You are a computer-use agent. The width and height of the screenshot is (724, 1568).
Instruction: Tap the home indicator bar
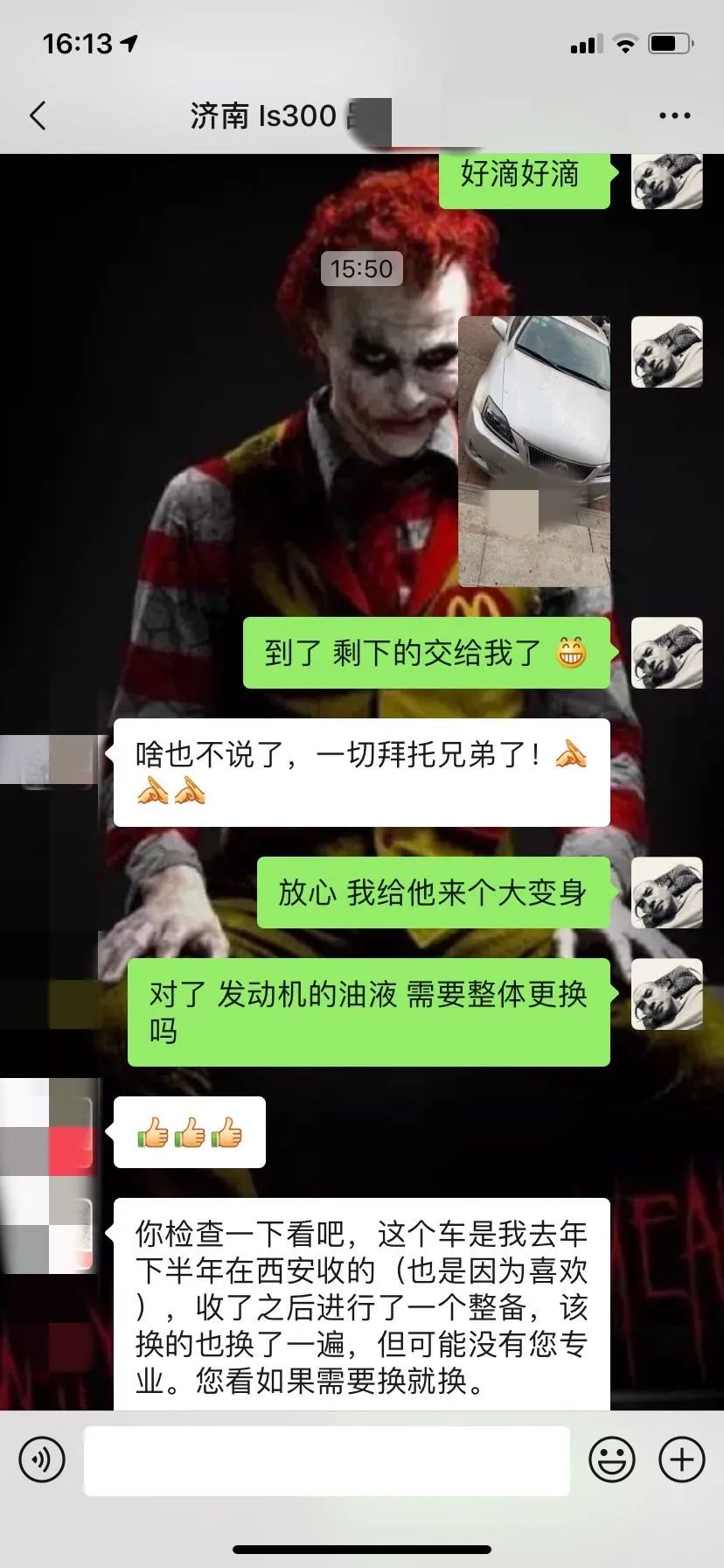tap(362, 1550)
